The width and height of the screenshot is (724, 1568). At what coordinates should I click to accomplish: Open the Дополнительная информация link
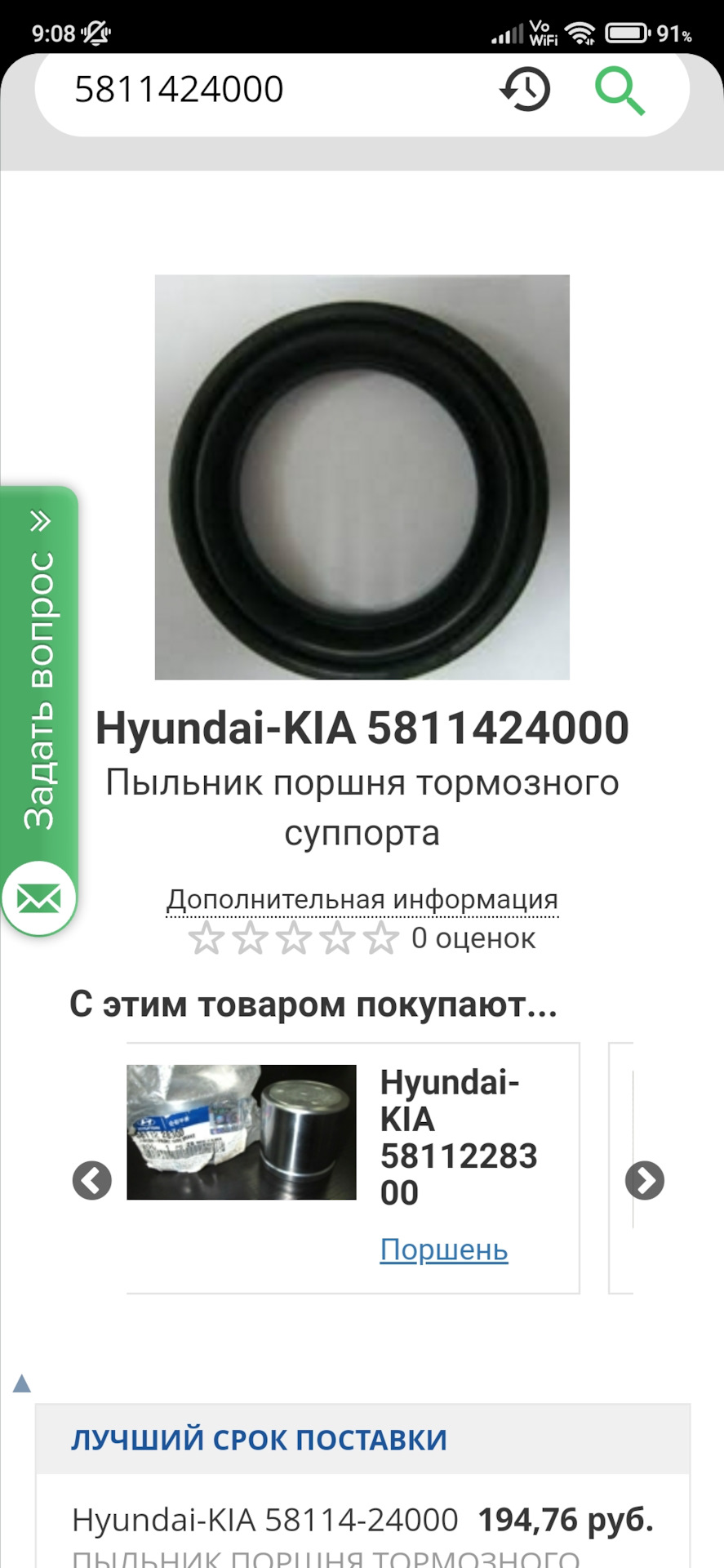pos(362,899)
